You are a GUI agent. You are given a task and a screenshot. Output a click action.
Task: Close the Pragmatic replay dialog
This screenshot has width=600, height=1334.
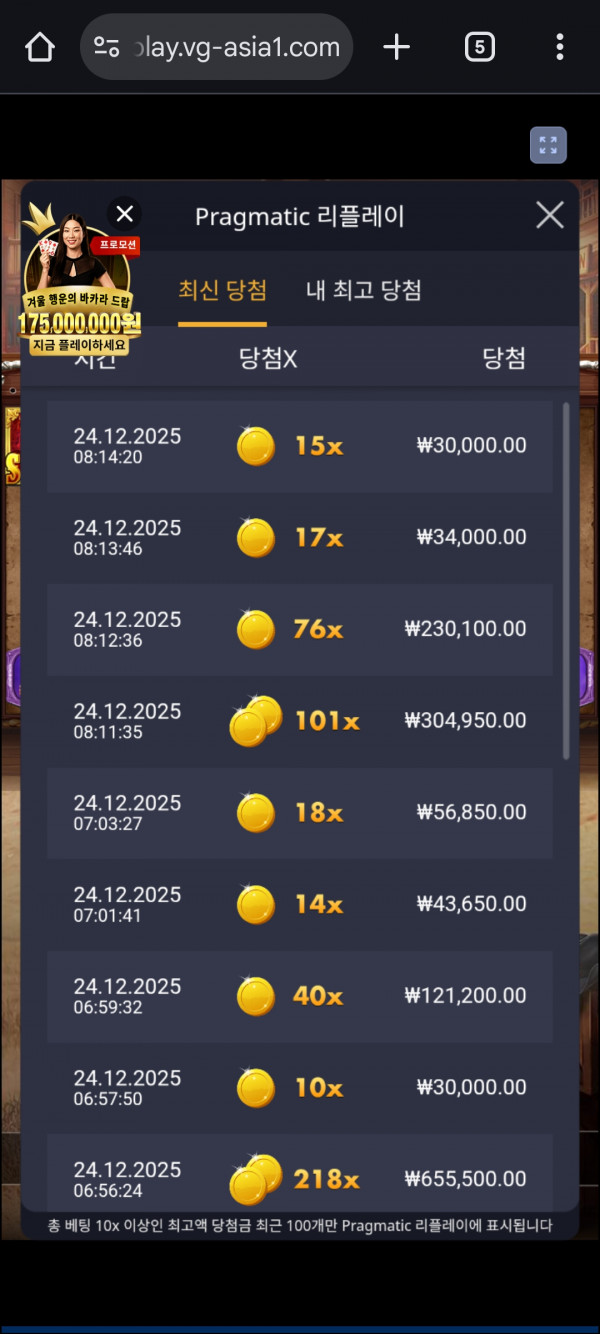point(549,215)
